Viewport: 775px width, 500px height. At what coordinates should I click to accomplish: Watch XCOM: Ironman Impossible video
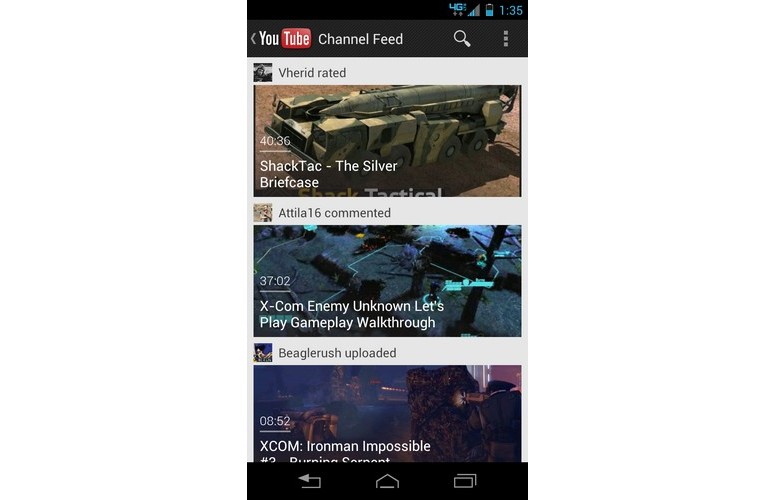click(x=387, y=414)
